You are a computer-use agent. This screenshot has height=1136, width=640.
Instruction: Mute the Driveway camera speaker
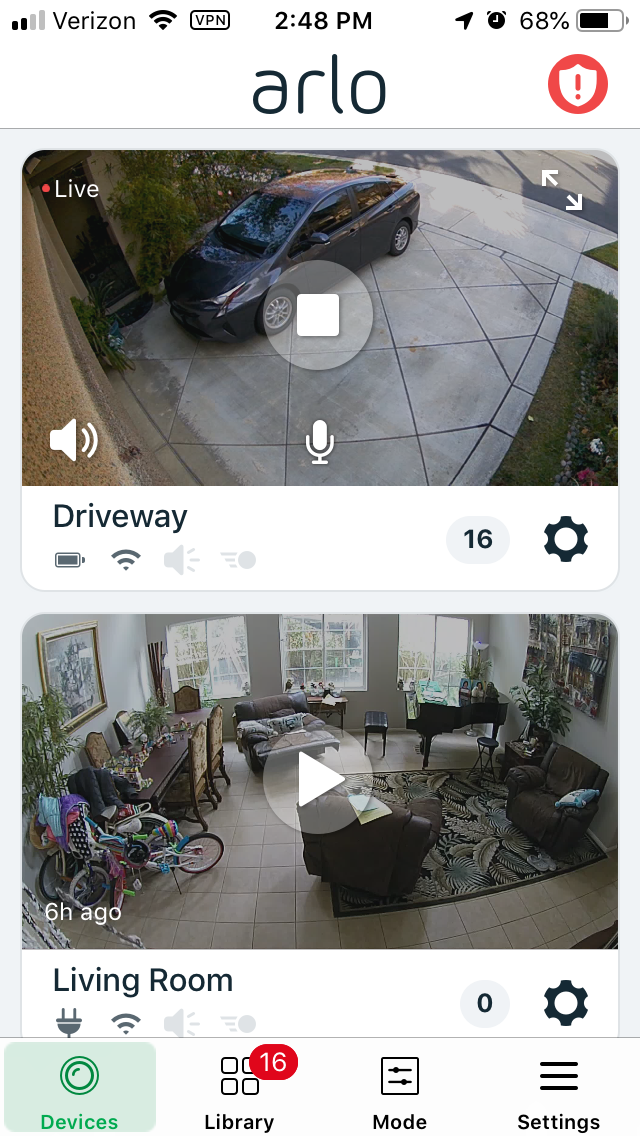(x=74, y=441)
